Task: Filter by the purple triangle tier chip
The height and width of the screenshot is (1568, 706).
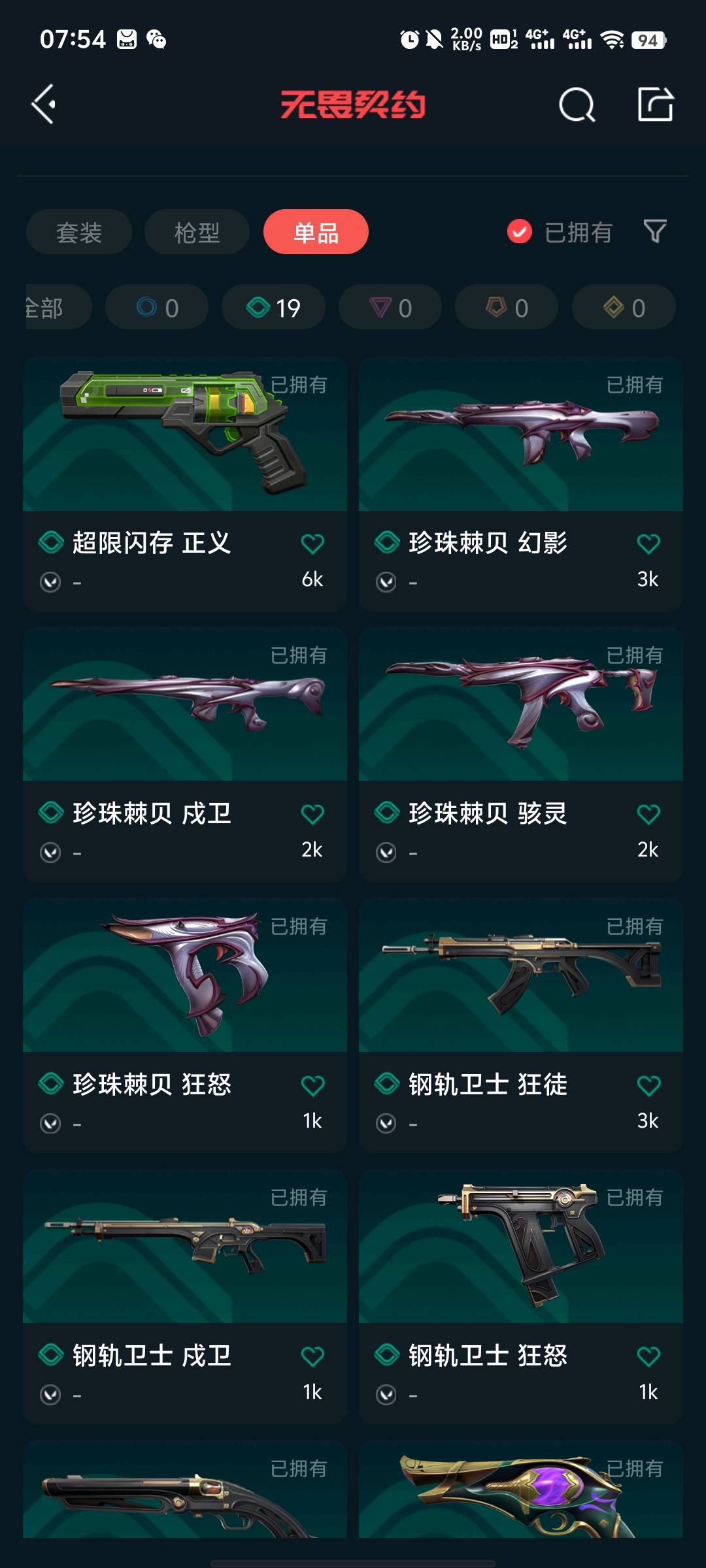Action: pyautogui.click(x=390, y=307)
